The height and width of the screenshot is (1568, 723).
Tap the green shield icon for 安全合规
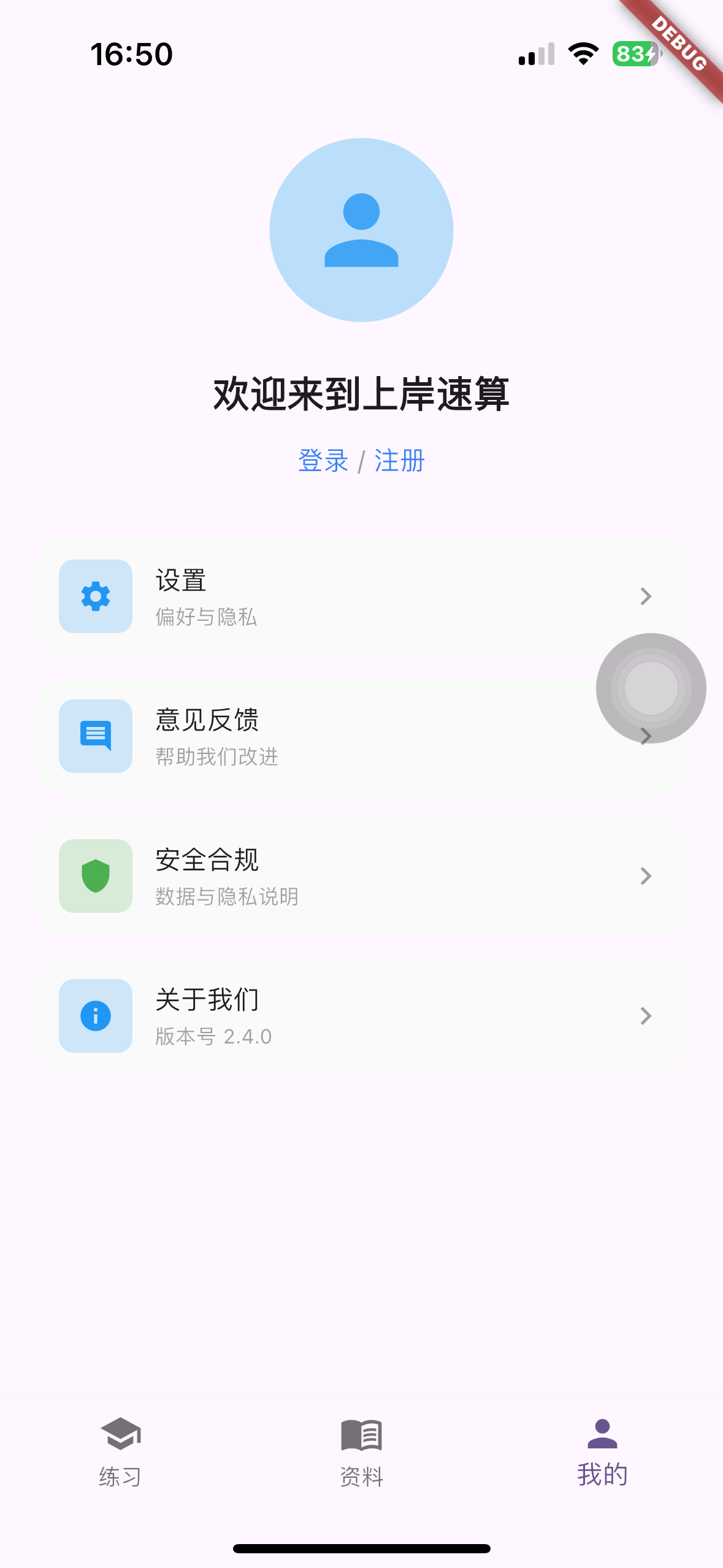tap(95, 876)
